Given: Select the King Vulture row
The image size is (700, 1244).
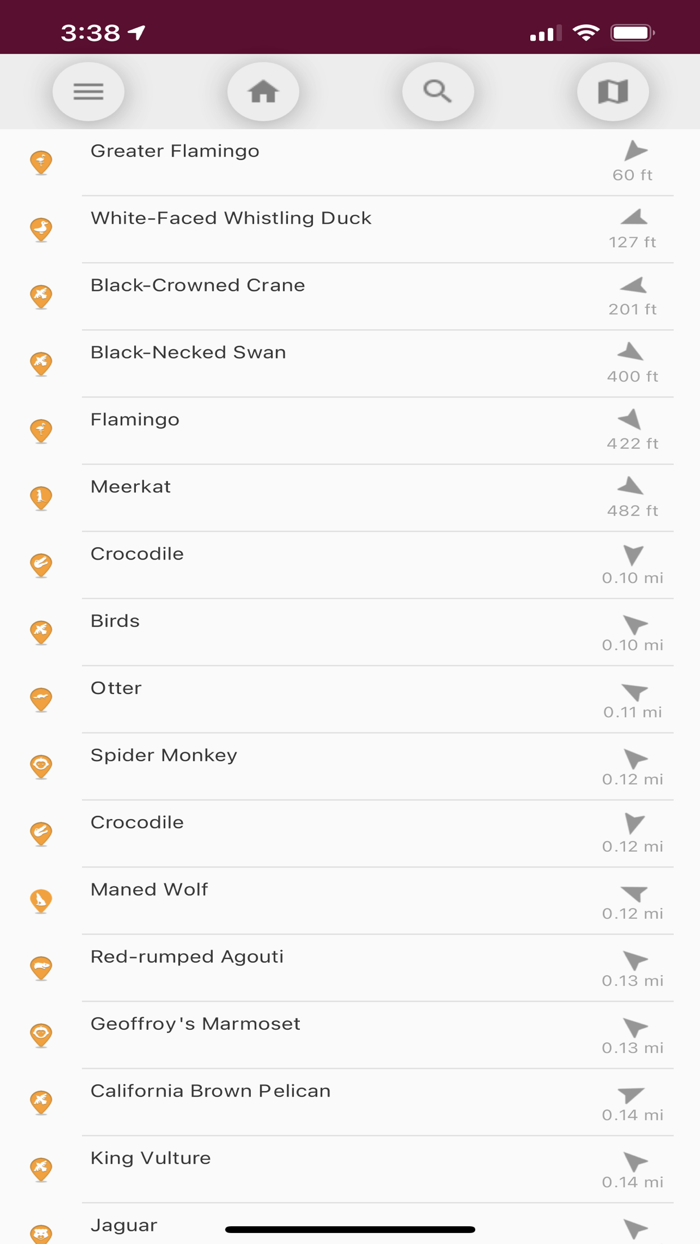Looking at the screenshot, I should [350, 1168].
